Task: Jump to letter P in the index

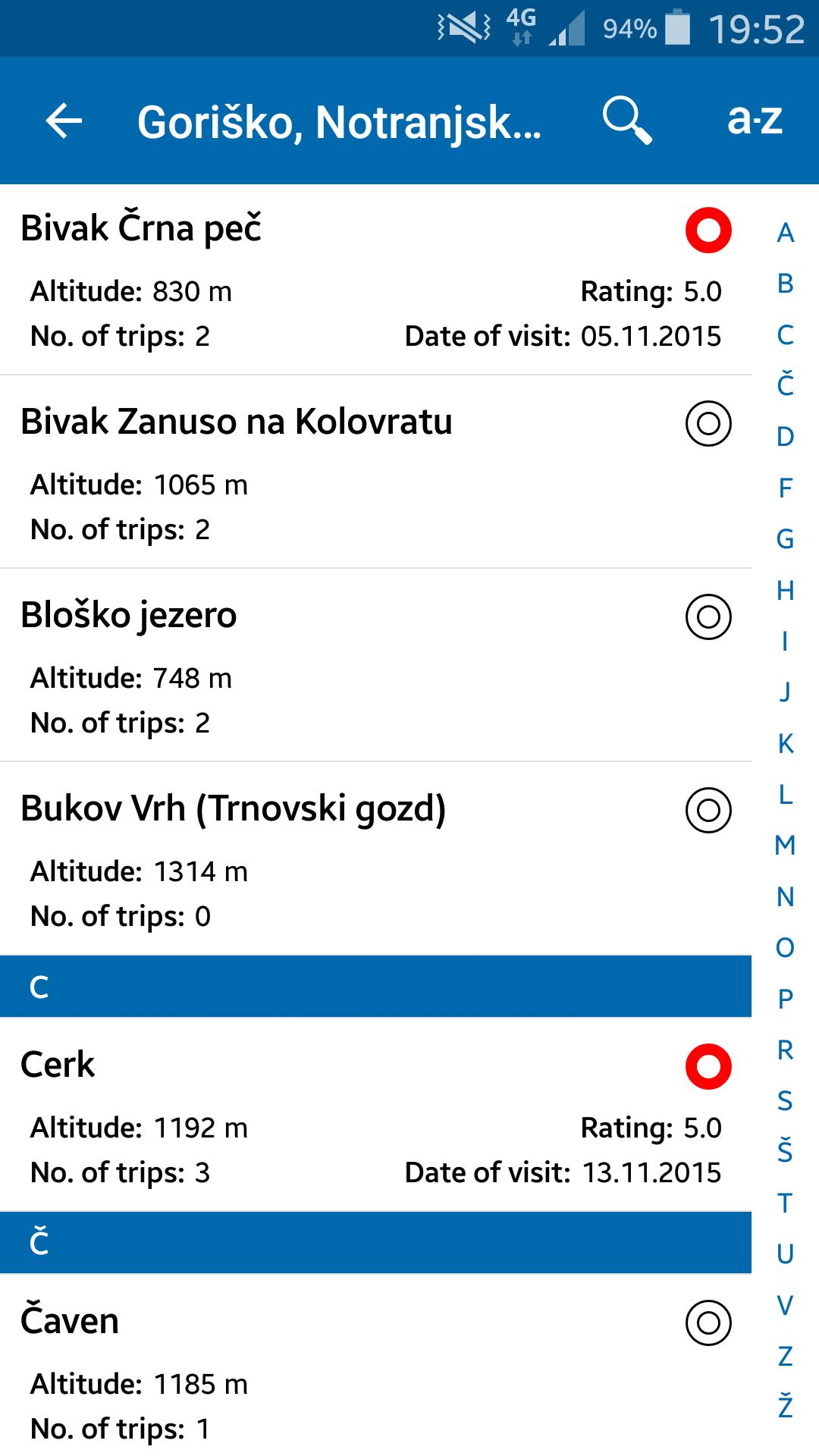Action: (786, 999)
